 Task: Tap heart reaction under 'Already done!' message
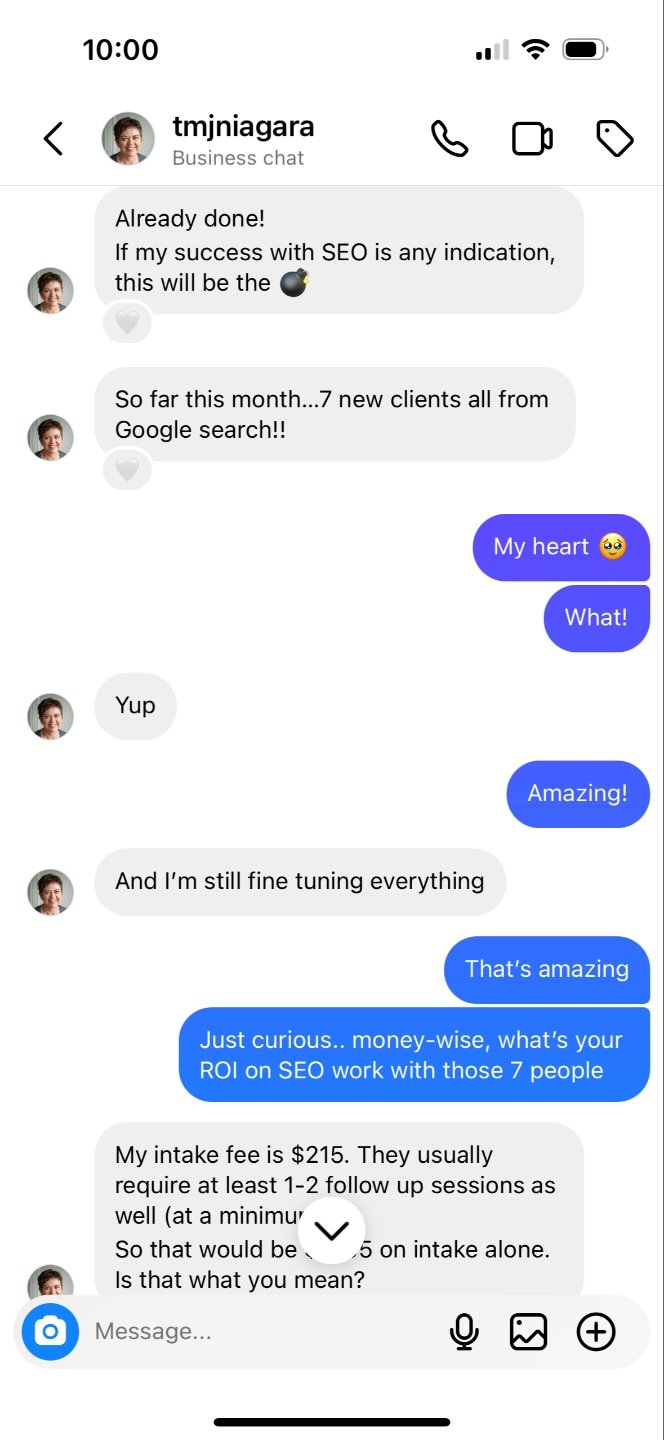(127, 322)
